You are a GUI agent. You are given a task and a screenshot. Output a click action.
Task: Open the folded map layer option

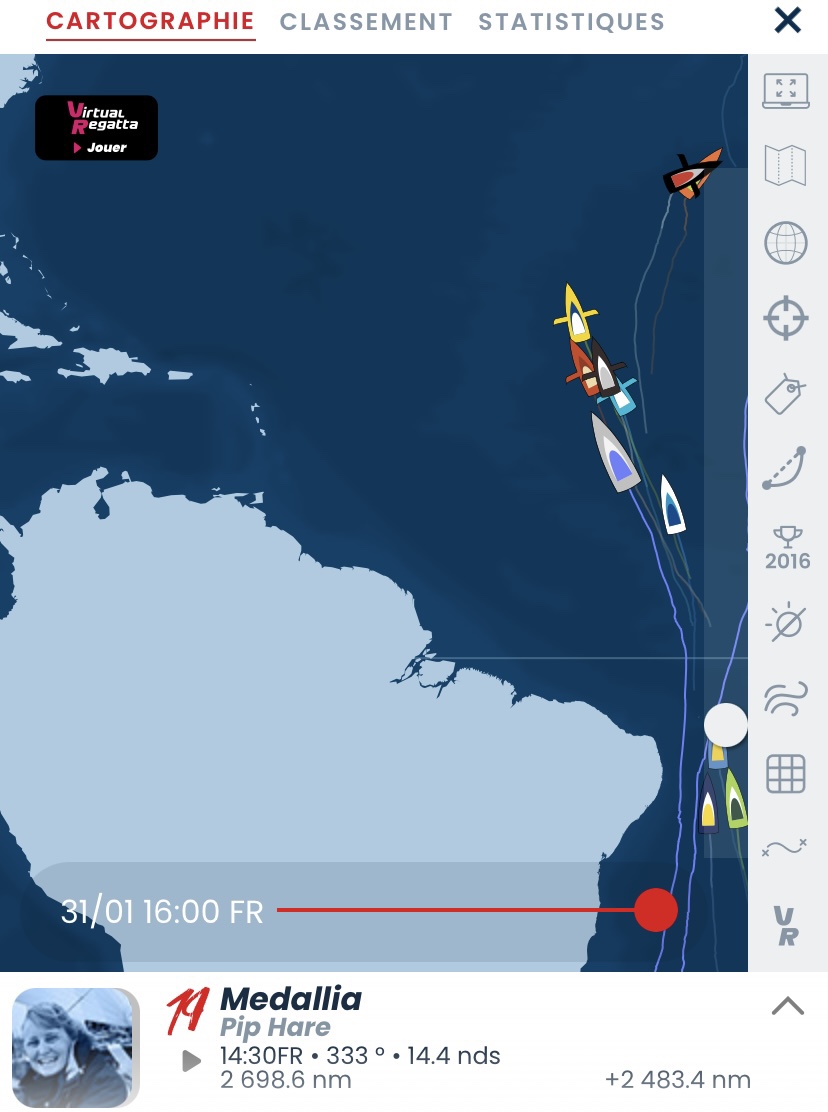coord(785,165)
